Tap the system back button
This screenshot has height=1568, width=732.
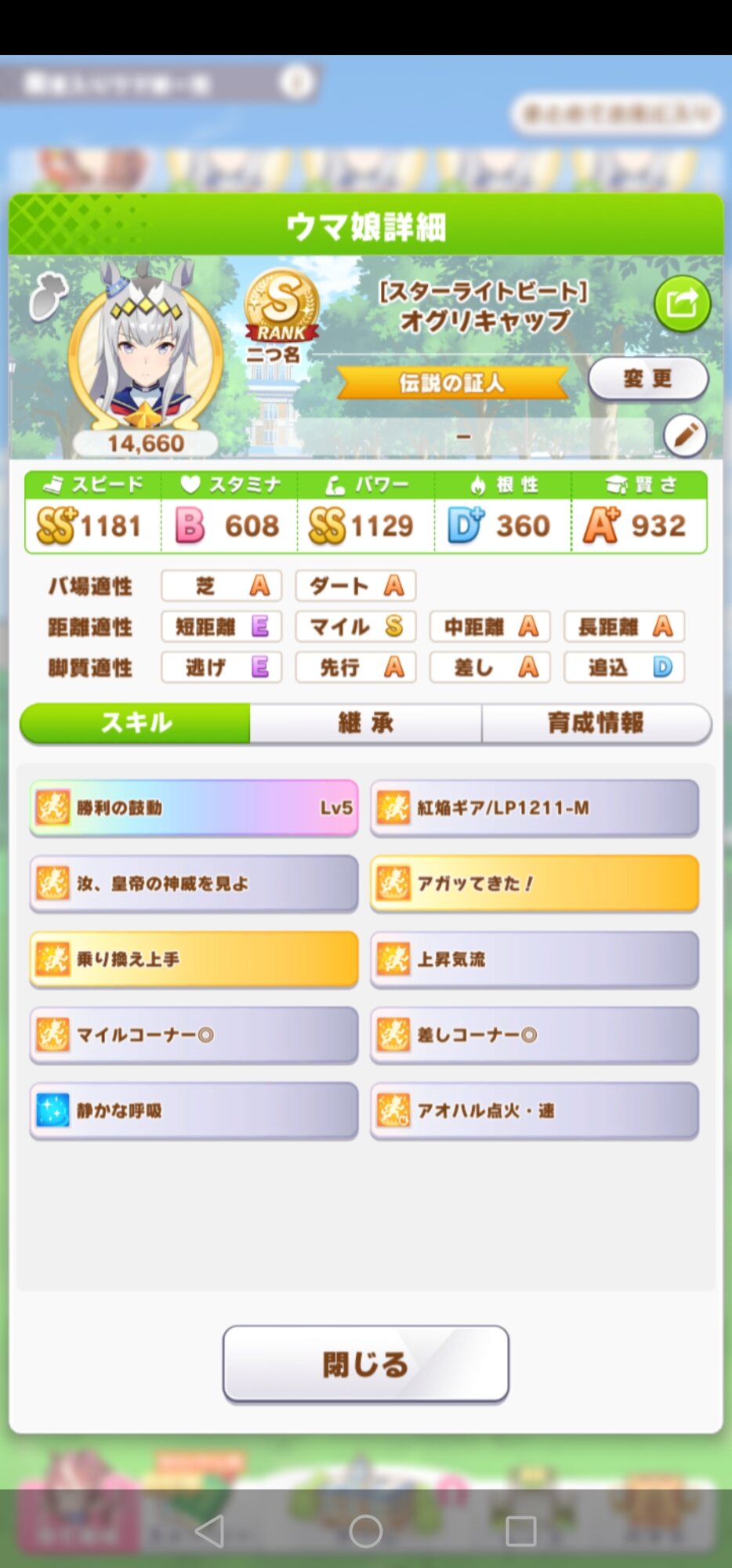coord(209,1530)
